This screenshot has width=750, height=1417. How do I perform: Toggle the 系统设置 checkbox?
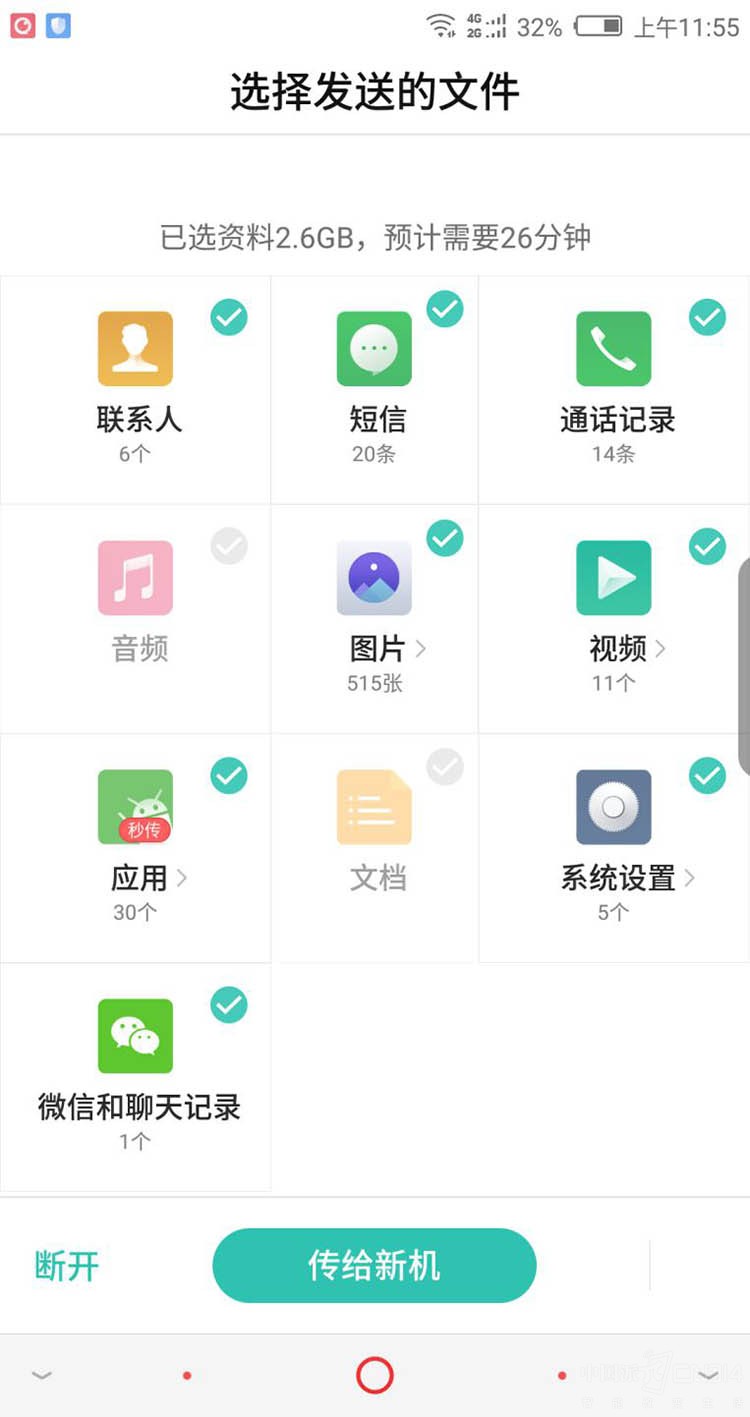(x=707, y=775)
